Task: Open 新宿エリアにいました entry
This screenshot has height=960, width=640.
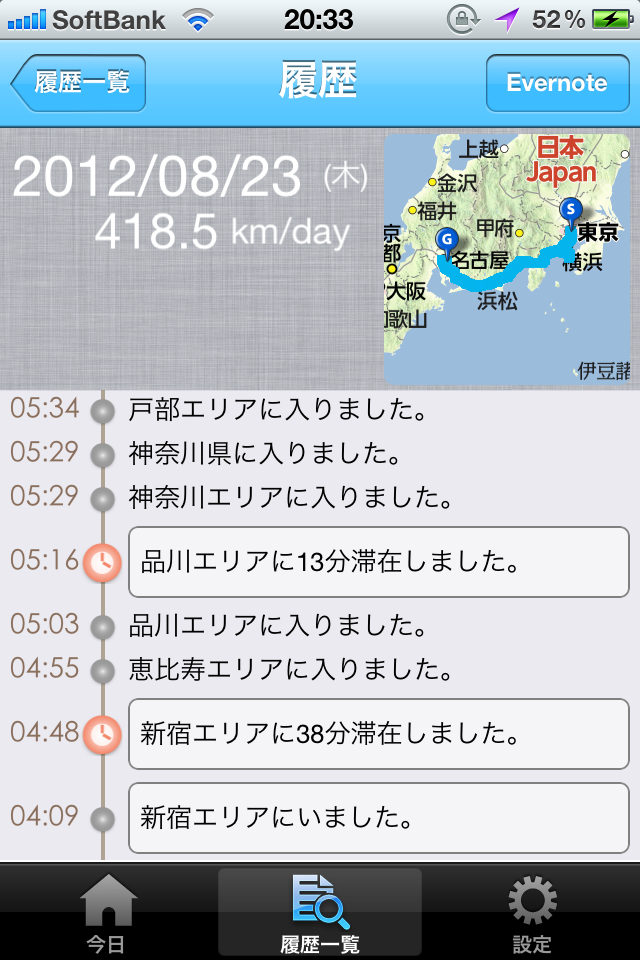Action: pos(378,818)
